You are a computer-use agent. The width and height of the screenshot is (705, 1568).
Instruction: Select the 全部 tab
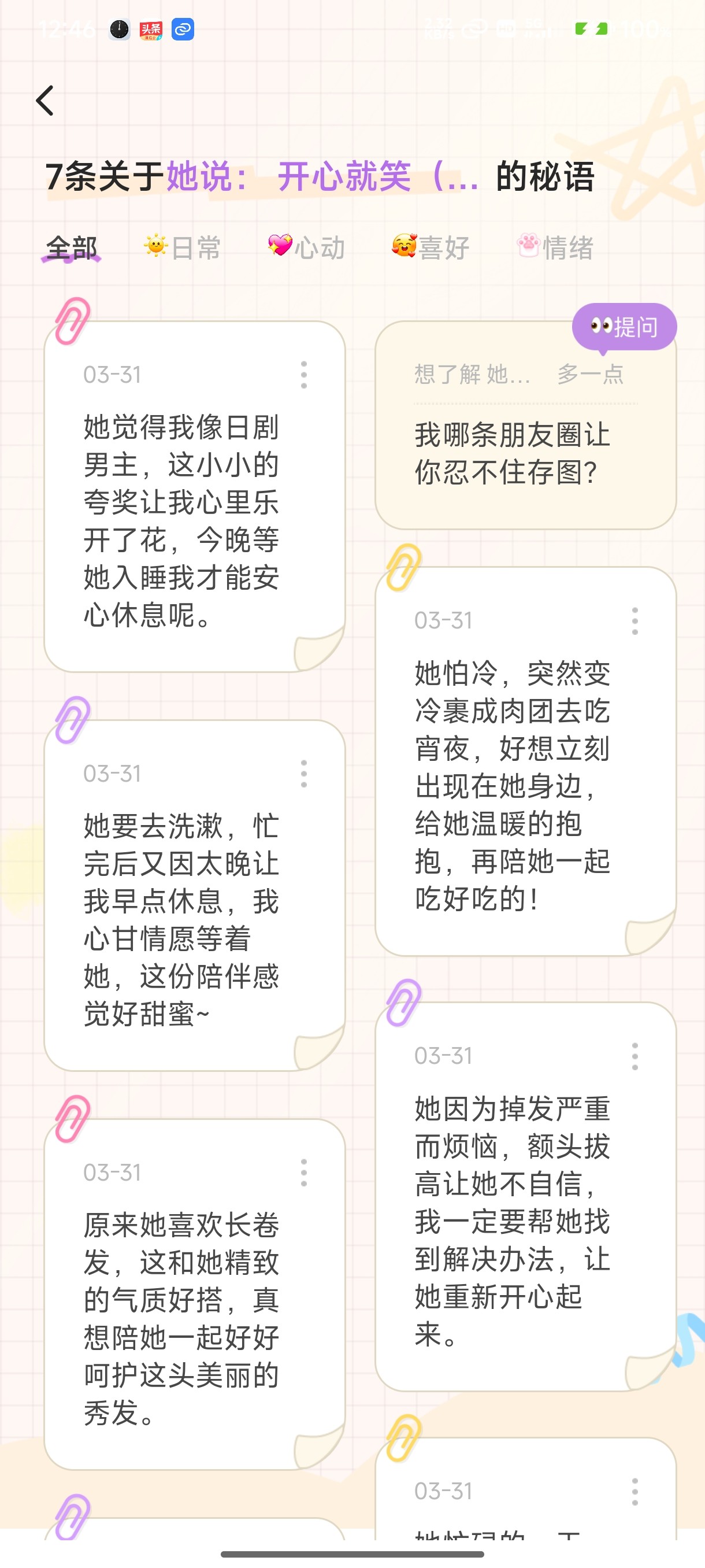pos(72,247)
